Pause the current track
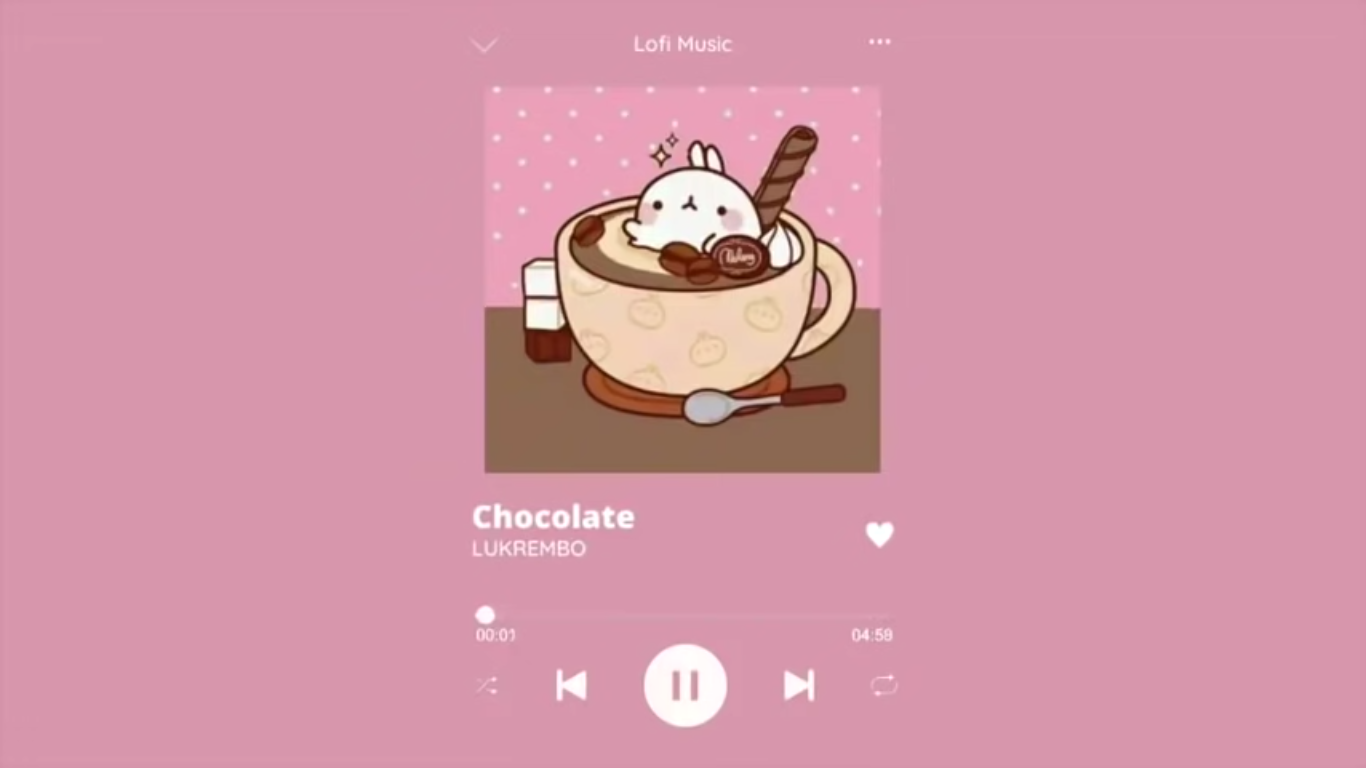Screen dimensions: 1366x768 (685, 685)
